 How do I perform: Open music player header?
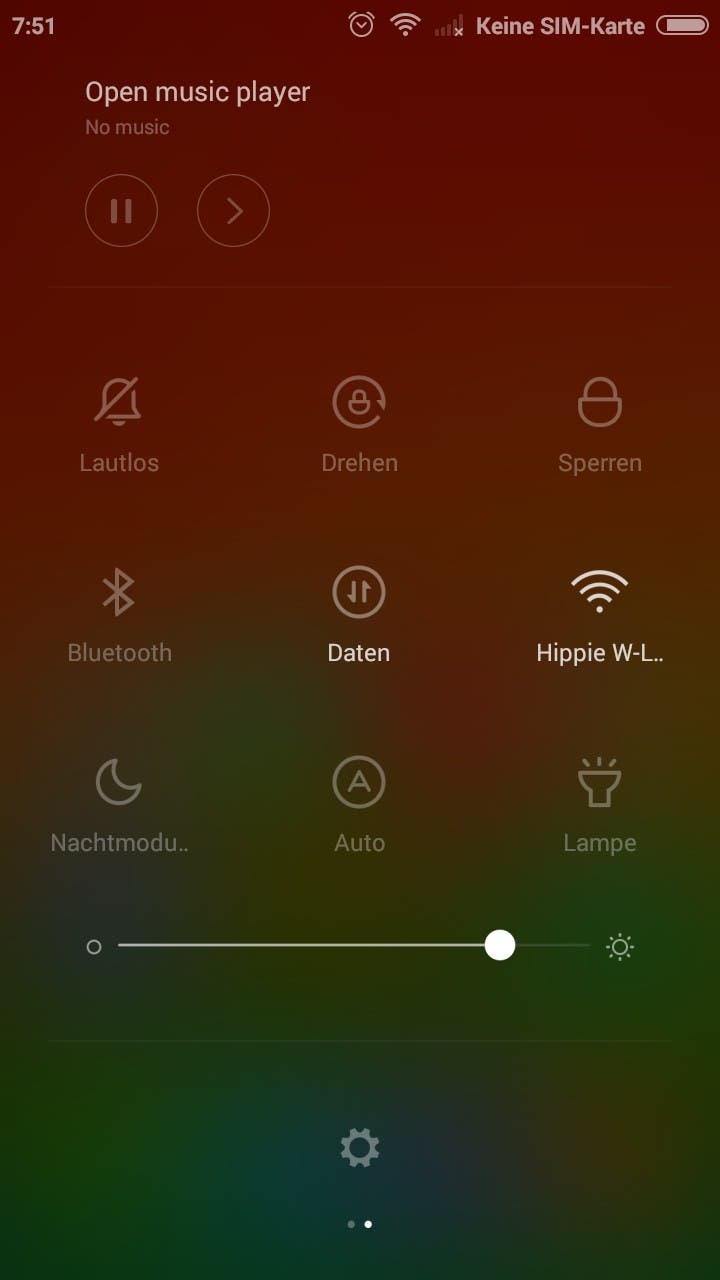pyautogui.click(x=197, y=92)
